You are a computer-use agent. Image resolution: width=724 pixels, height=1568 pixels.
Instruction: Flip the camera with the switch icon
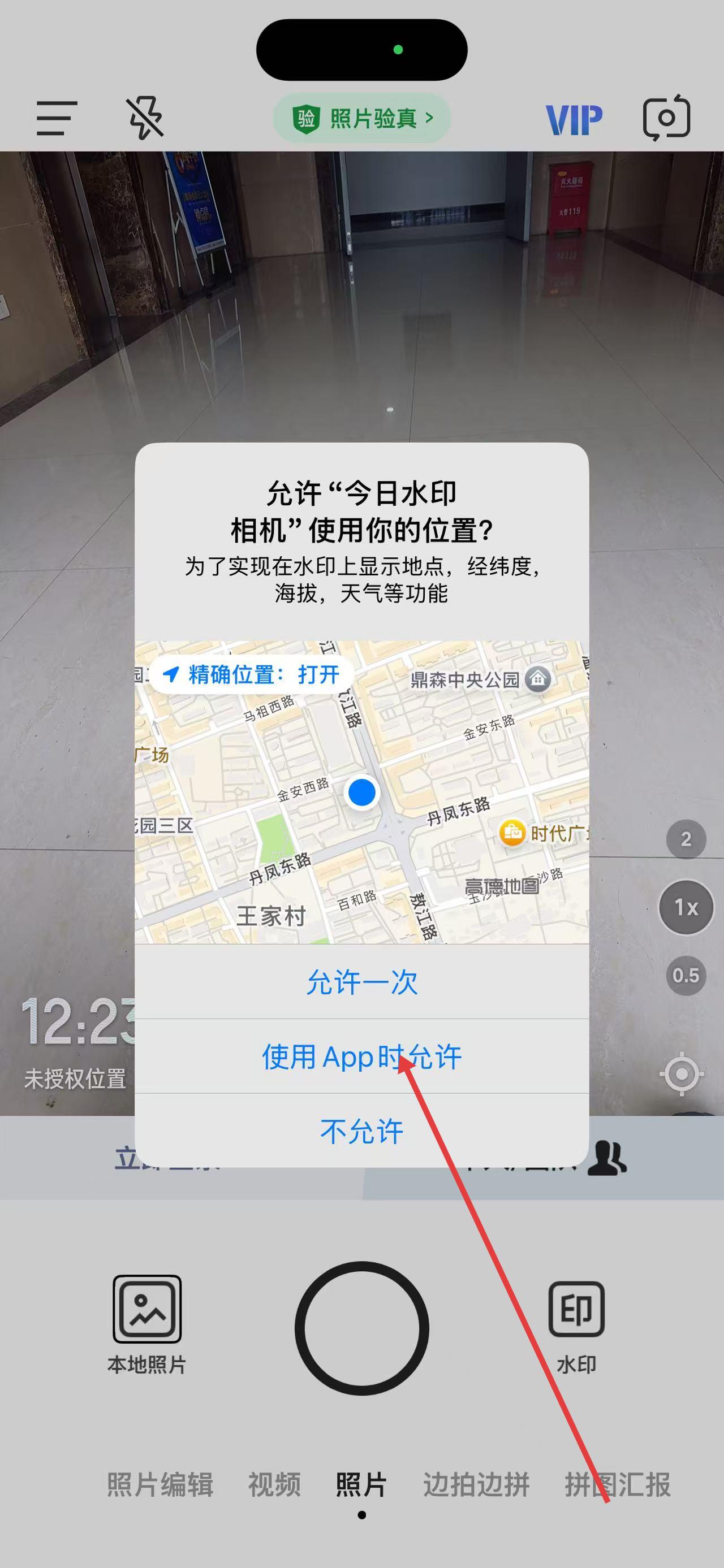coord(666,118)
